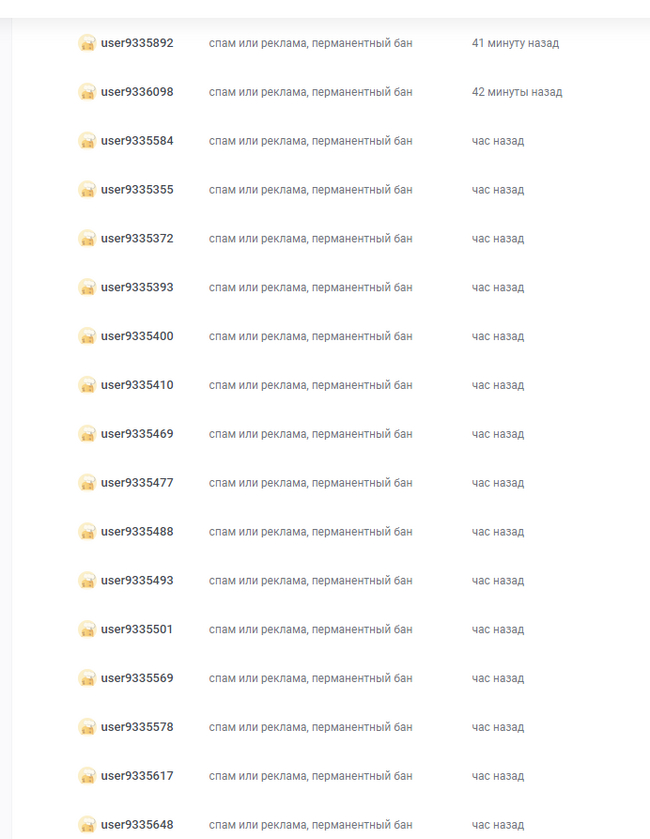Viewport: 650px width, 839px height.
Task: Open user9335477's page
Action: (137, 483)
